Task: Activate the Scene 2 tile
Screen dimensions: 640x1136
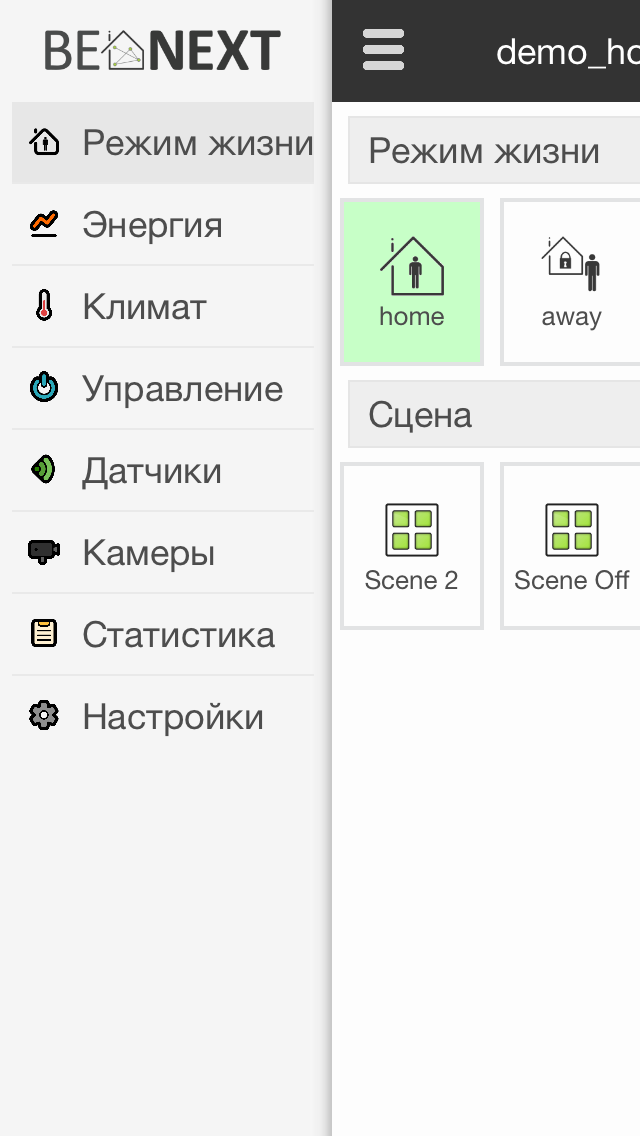Action: 412,546
